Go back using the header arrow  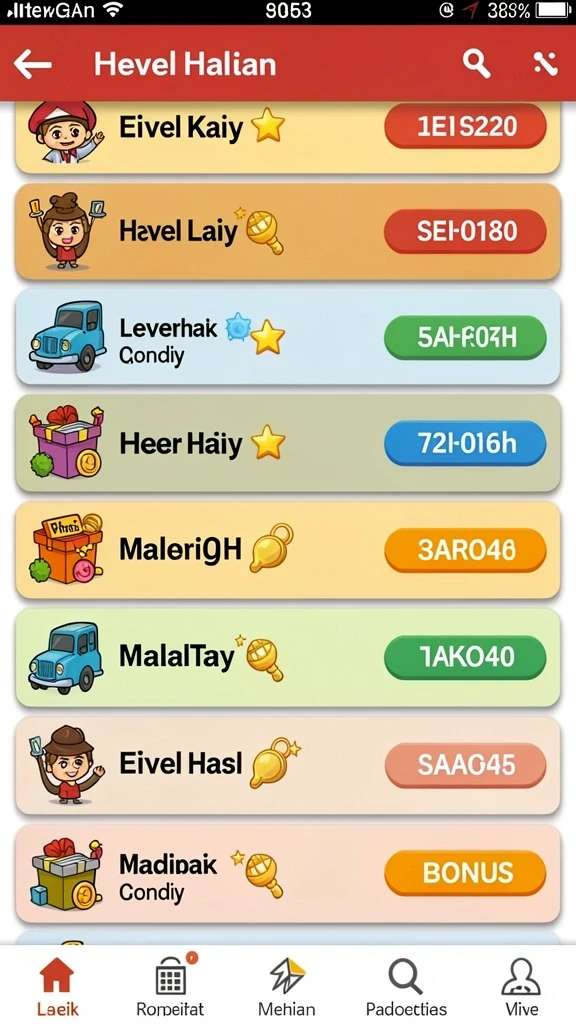33,64
